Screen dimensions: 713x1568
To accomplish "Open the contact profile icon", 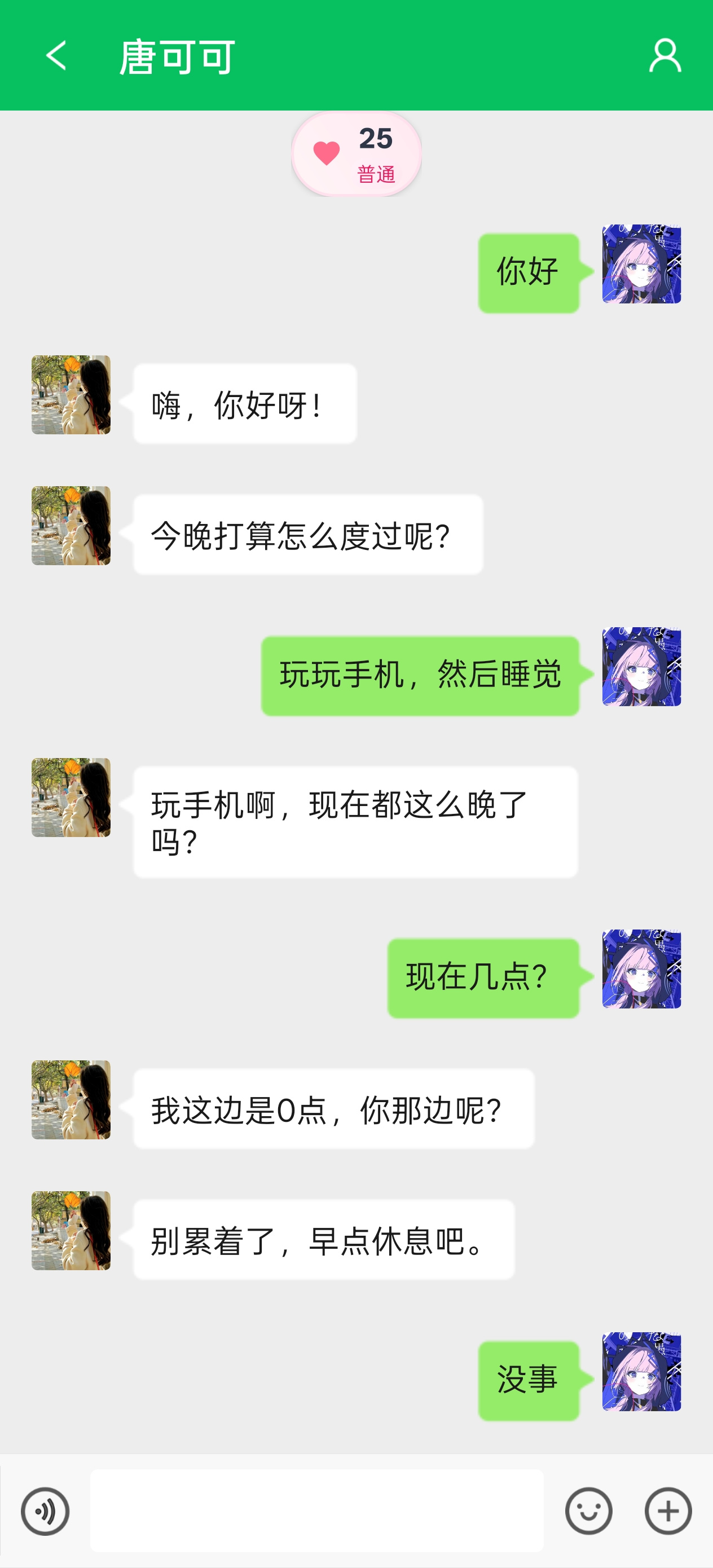I will coord(665,55).
